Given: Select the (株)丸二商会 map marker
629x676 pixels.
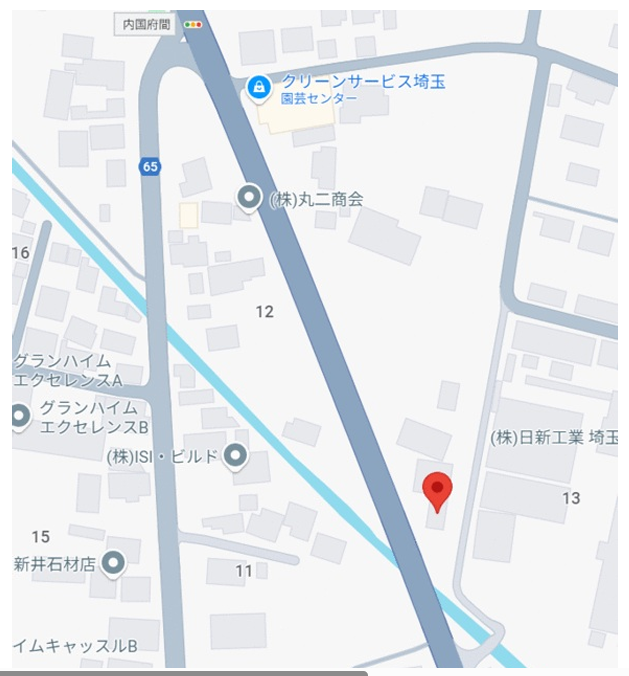Looking at the screenshot, I should [248, 198].
